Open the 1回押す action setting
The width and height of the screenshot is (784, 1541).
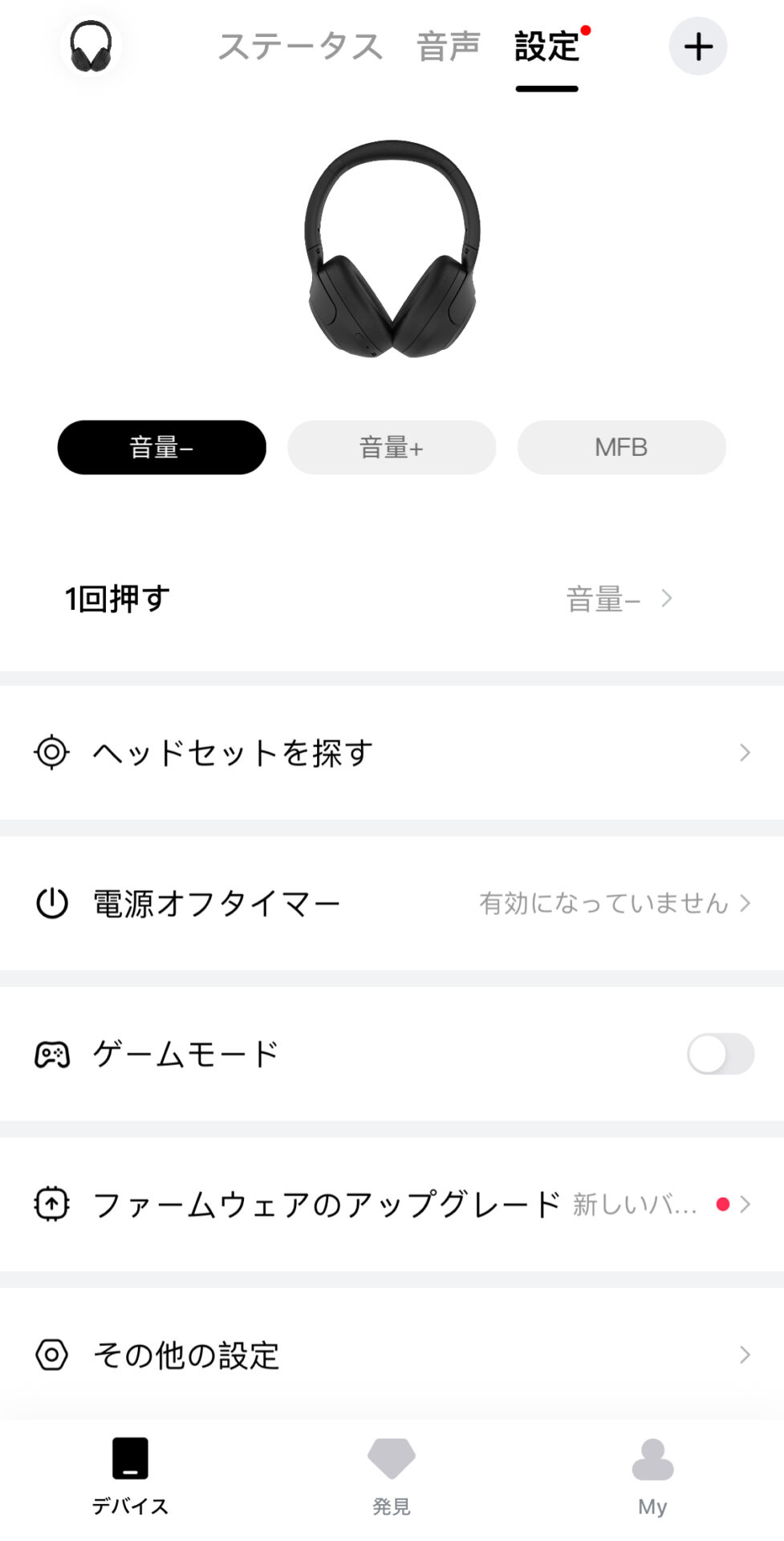(x=392, y=599)
